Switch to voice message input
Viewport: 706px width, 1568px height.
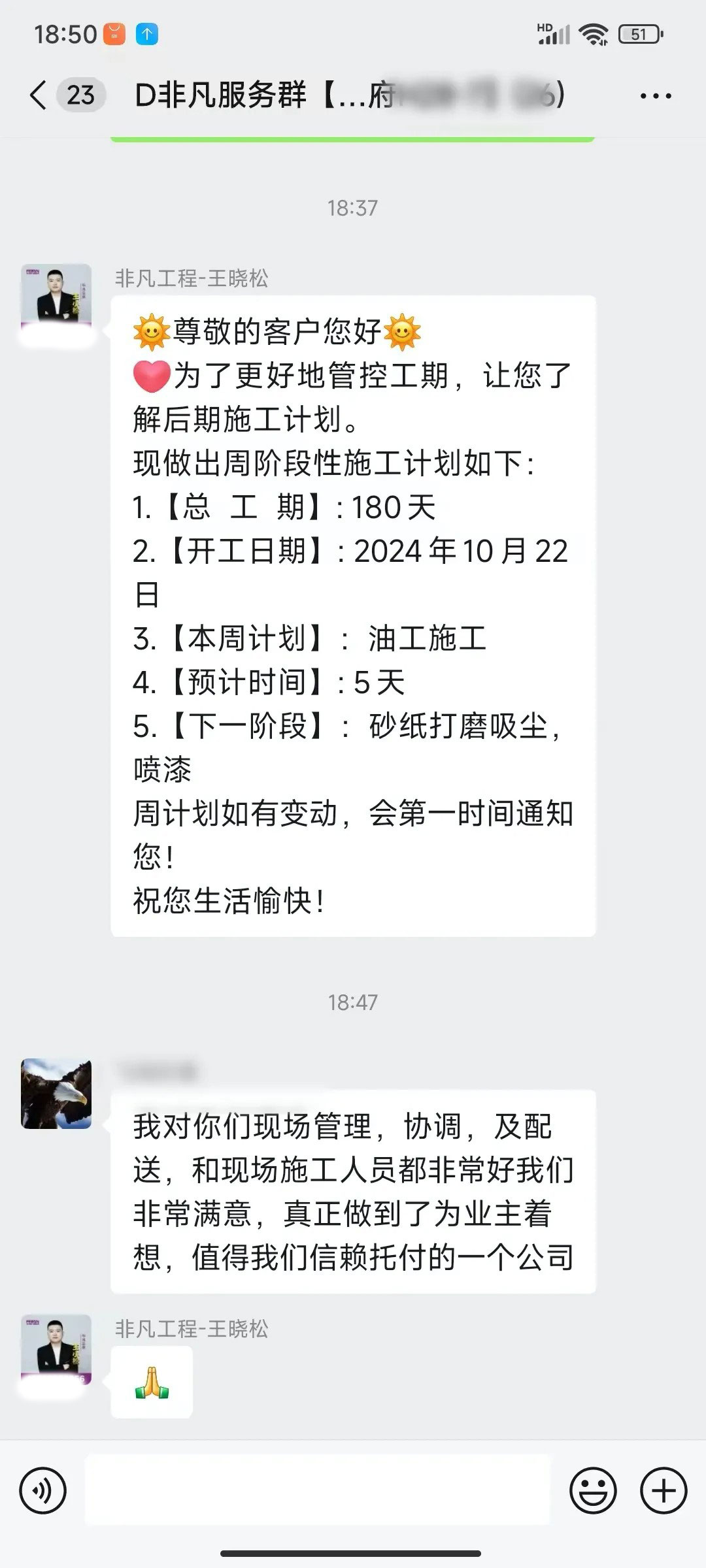click(x=43, y=1492)
